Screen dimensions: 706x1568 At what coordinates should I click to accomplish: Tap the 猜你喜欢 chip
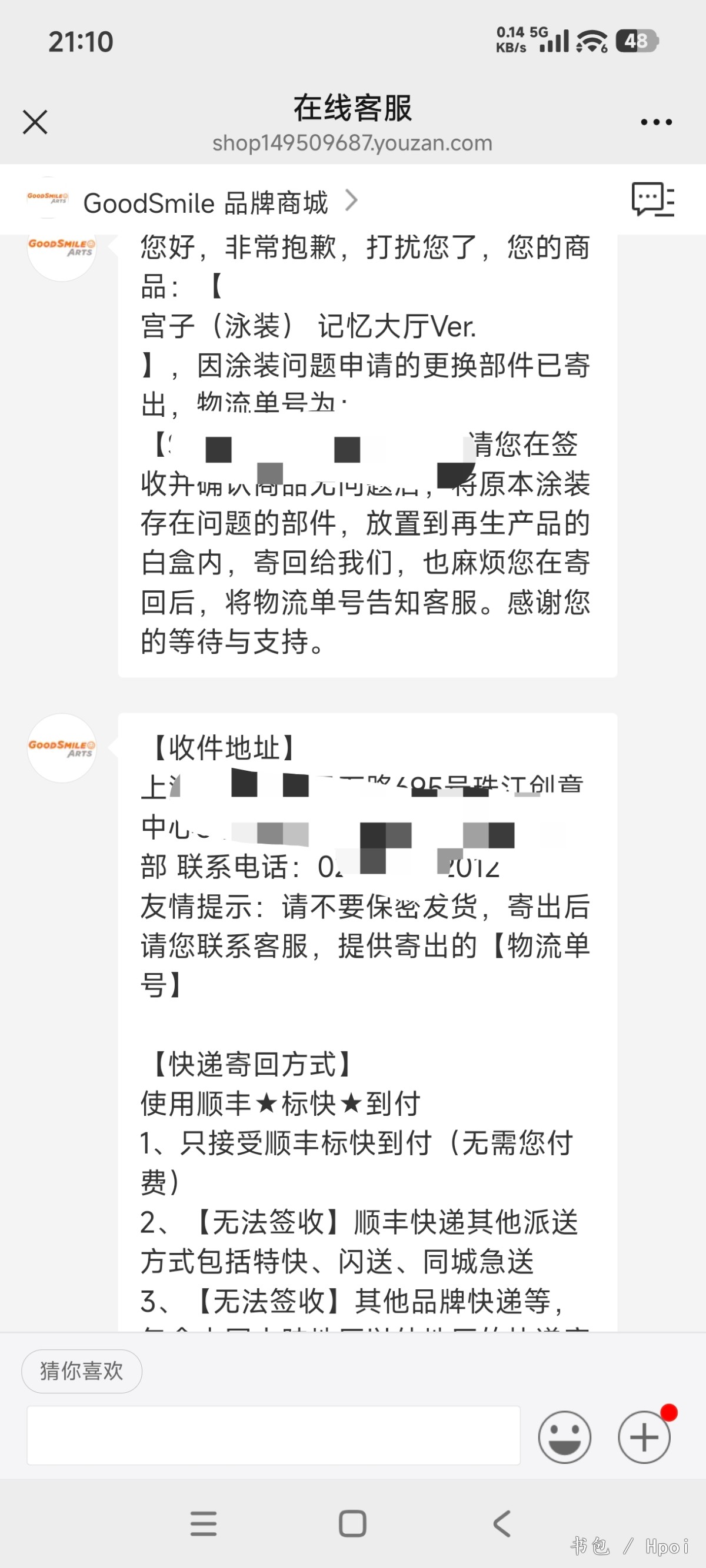click(82, 1371)
